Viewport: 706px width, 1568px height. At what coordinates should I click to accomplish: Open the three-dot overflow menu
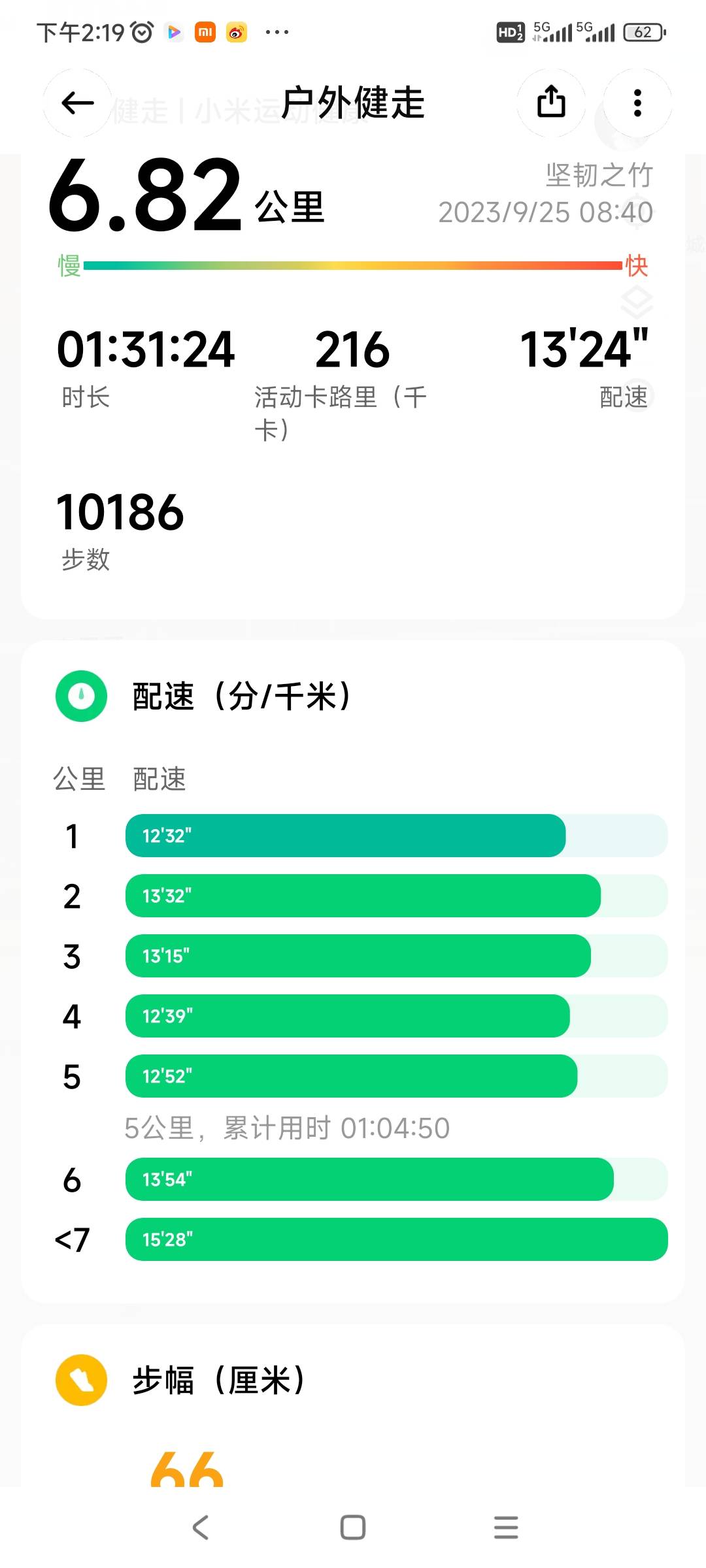pos(637,103)
